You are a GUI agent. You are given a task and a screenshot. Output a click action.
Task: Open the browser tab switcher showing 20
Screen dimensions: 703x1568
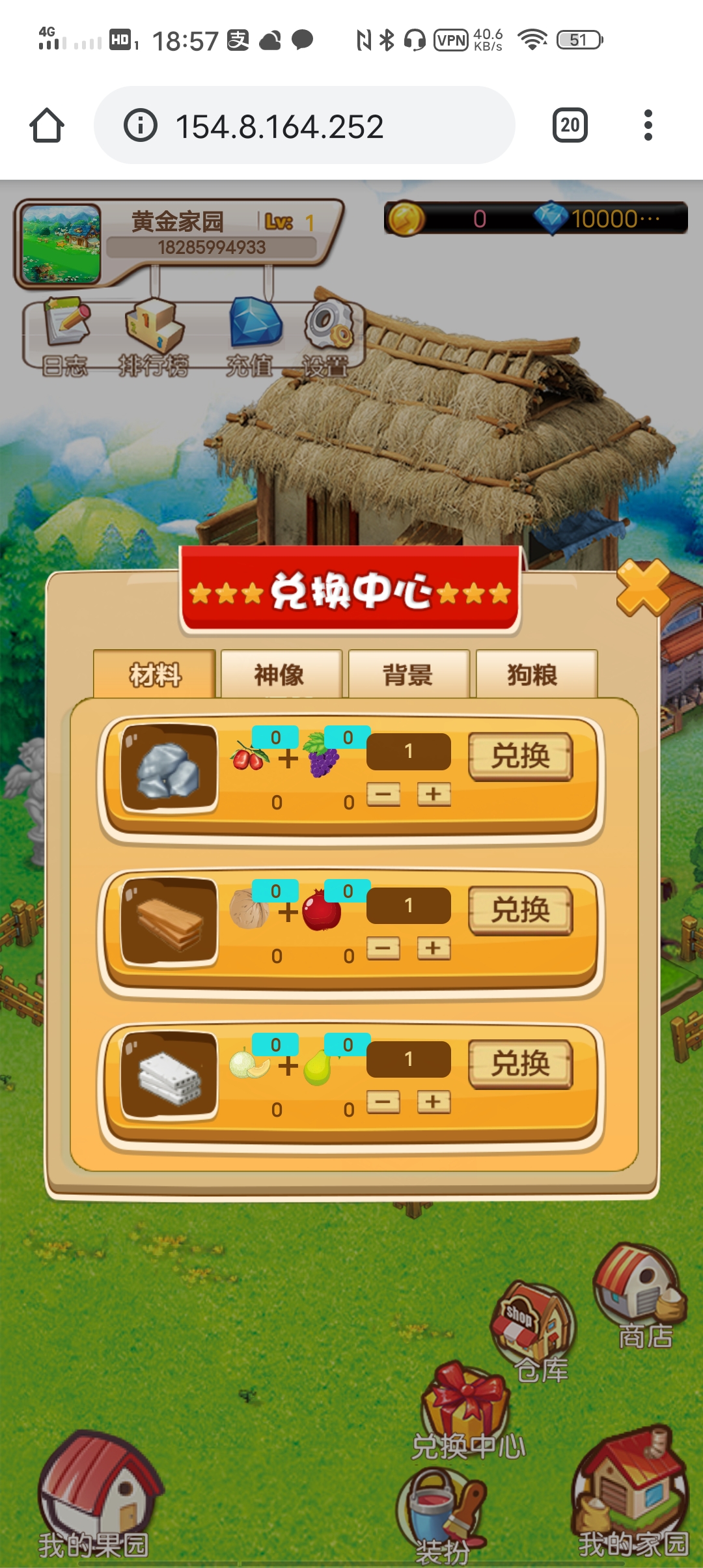tap(570, 125)
